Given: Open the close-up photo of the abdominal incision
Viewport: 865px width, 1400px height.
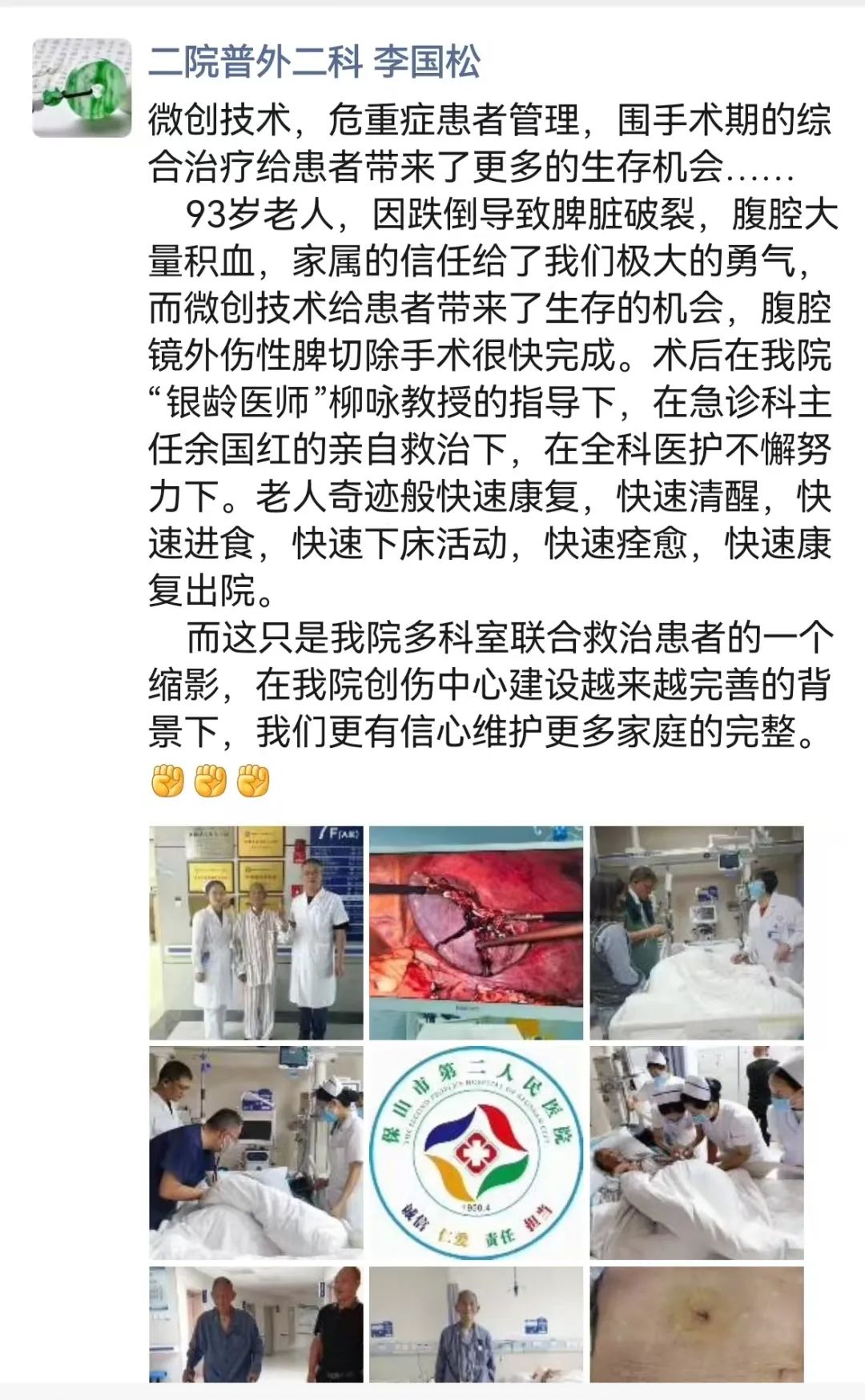Looking at the screenshot, I should coord(697,1324).
